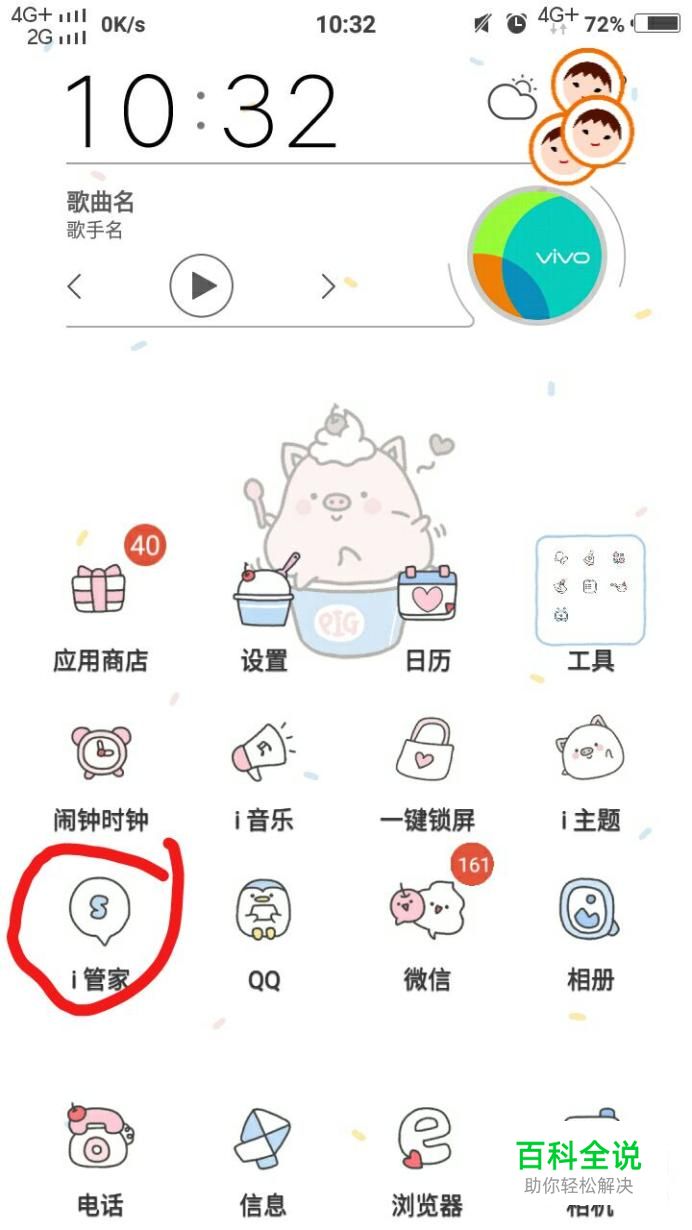Open 应用商店 app store
The width and height of the screenshot is (692, 1230).
click(x=100, y=590)
